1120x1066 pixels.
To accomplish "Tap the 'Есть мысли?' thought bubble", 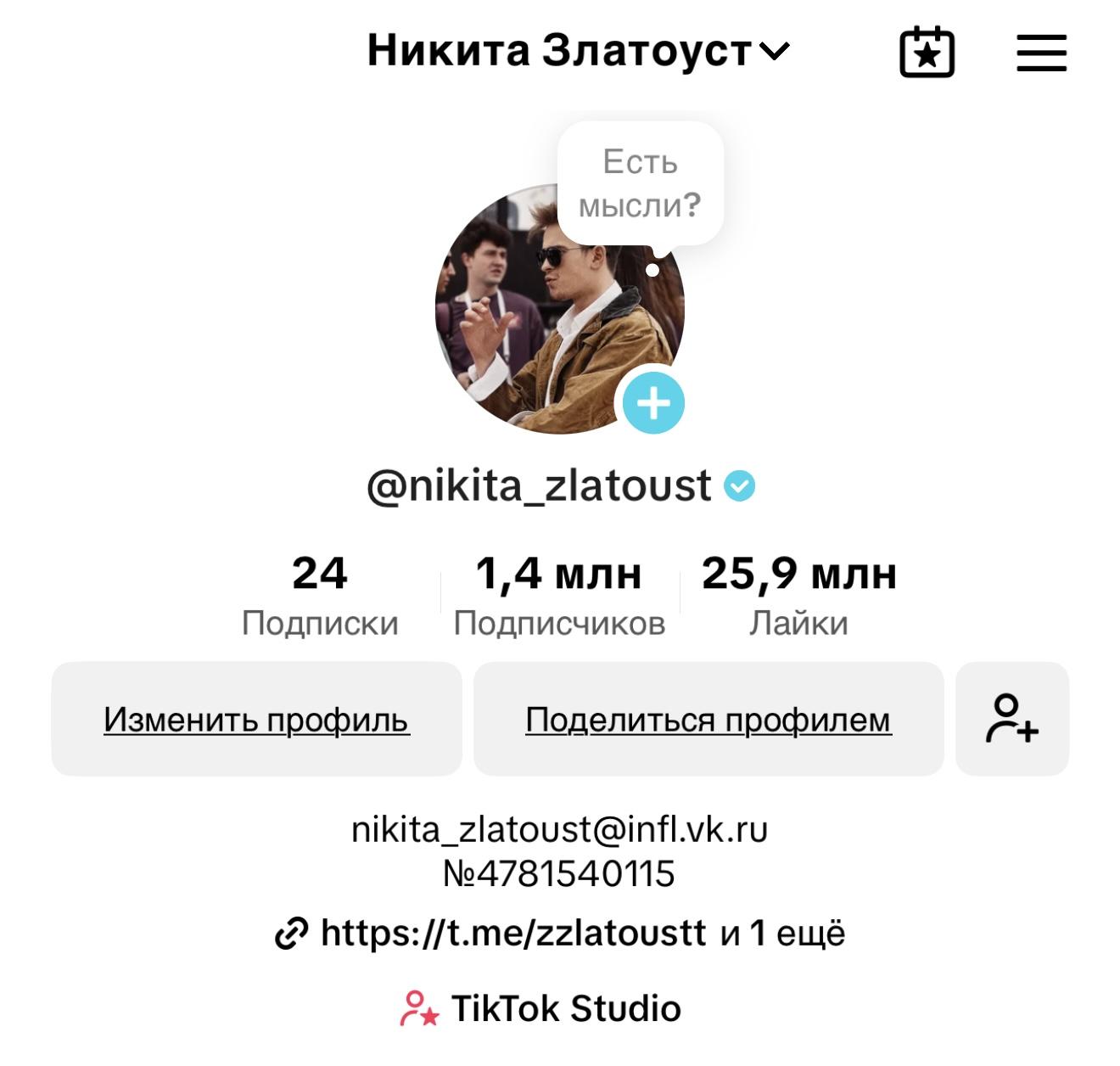I will point(640,184).
